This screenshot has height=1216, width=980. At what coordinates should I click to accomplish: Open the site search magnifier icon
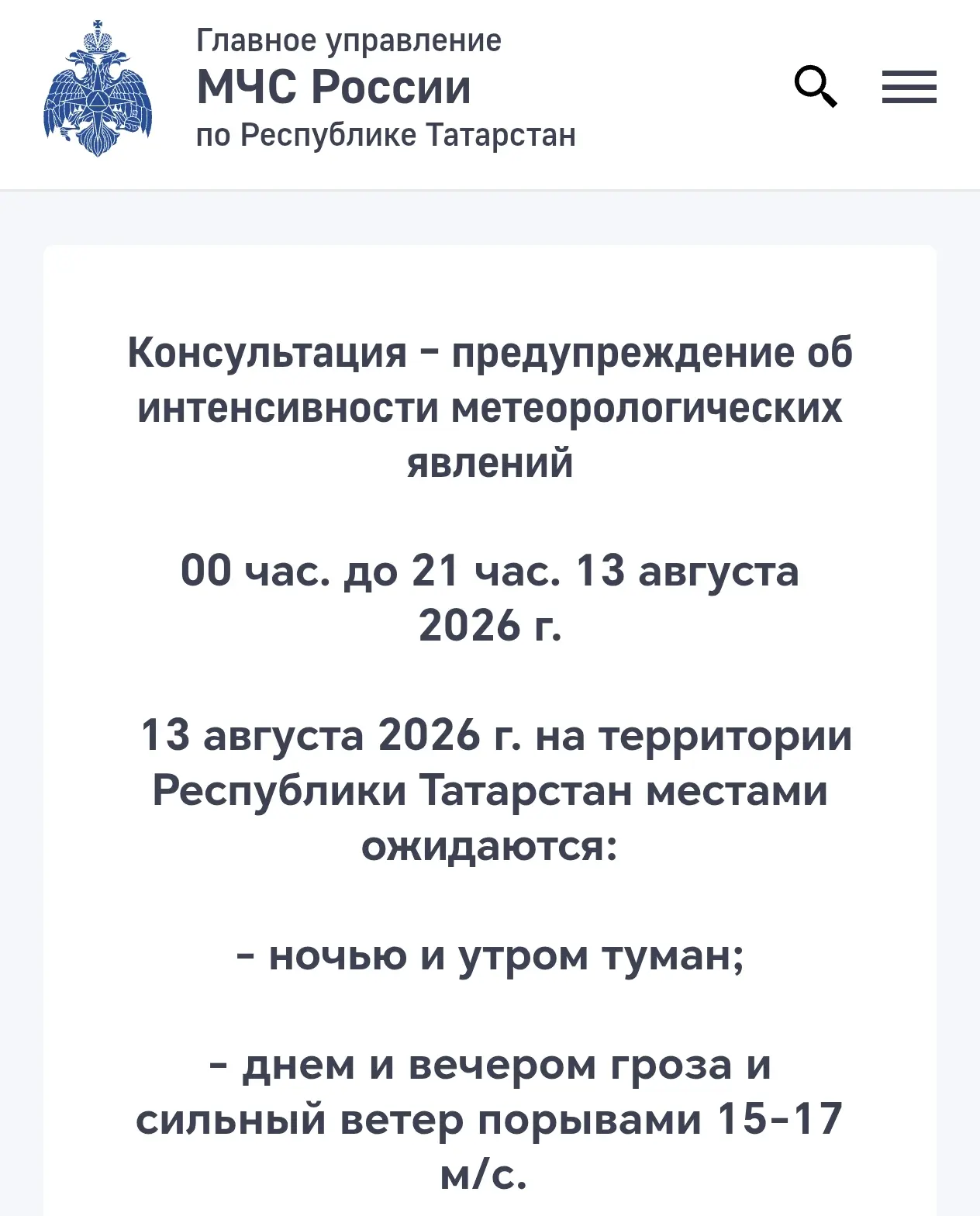click(816, 86)
